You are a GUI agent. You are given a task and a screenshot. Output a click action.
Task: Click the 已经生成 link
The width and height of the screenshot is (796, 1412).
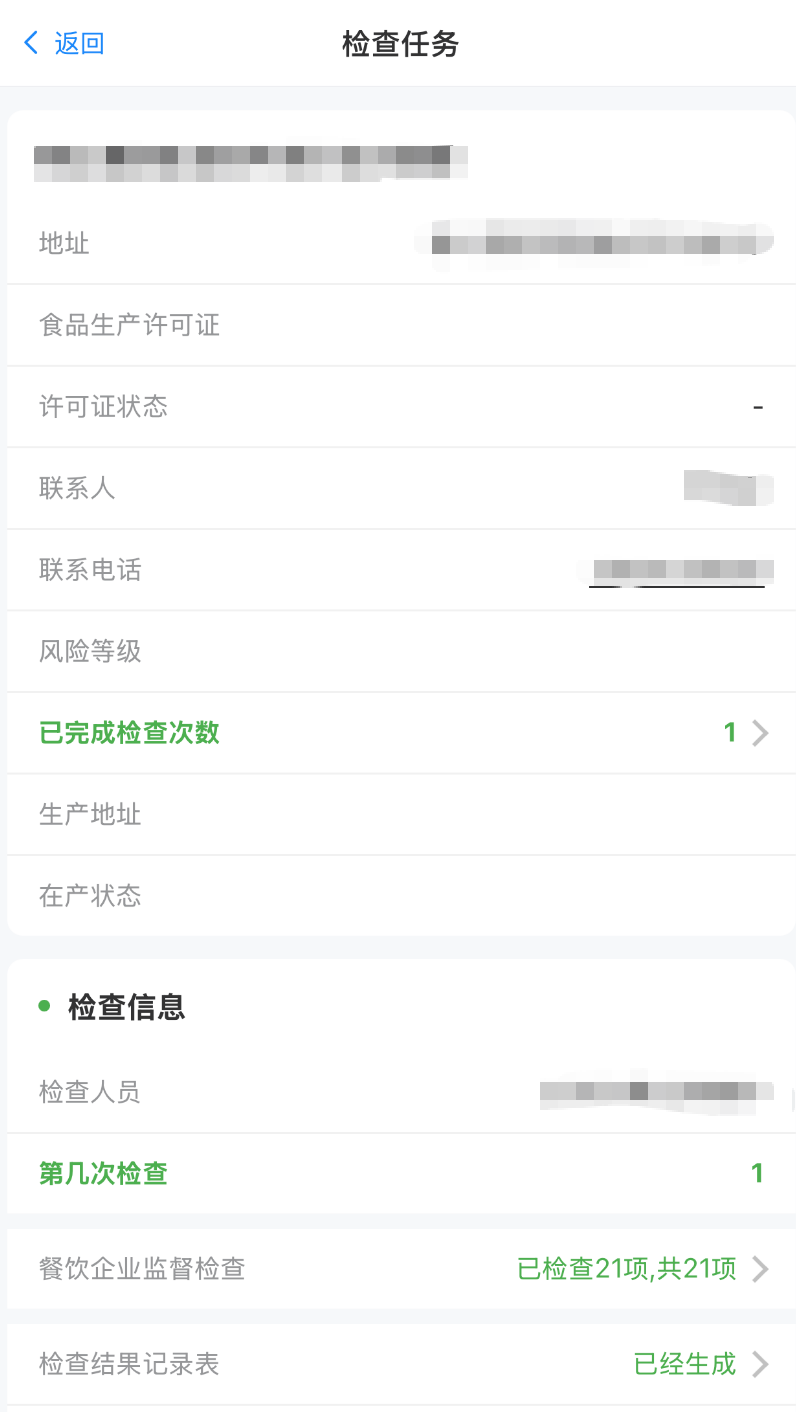pyautogui.click(x=683, y=1363)
